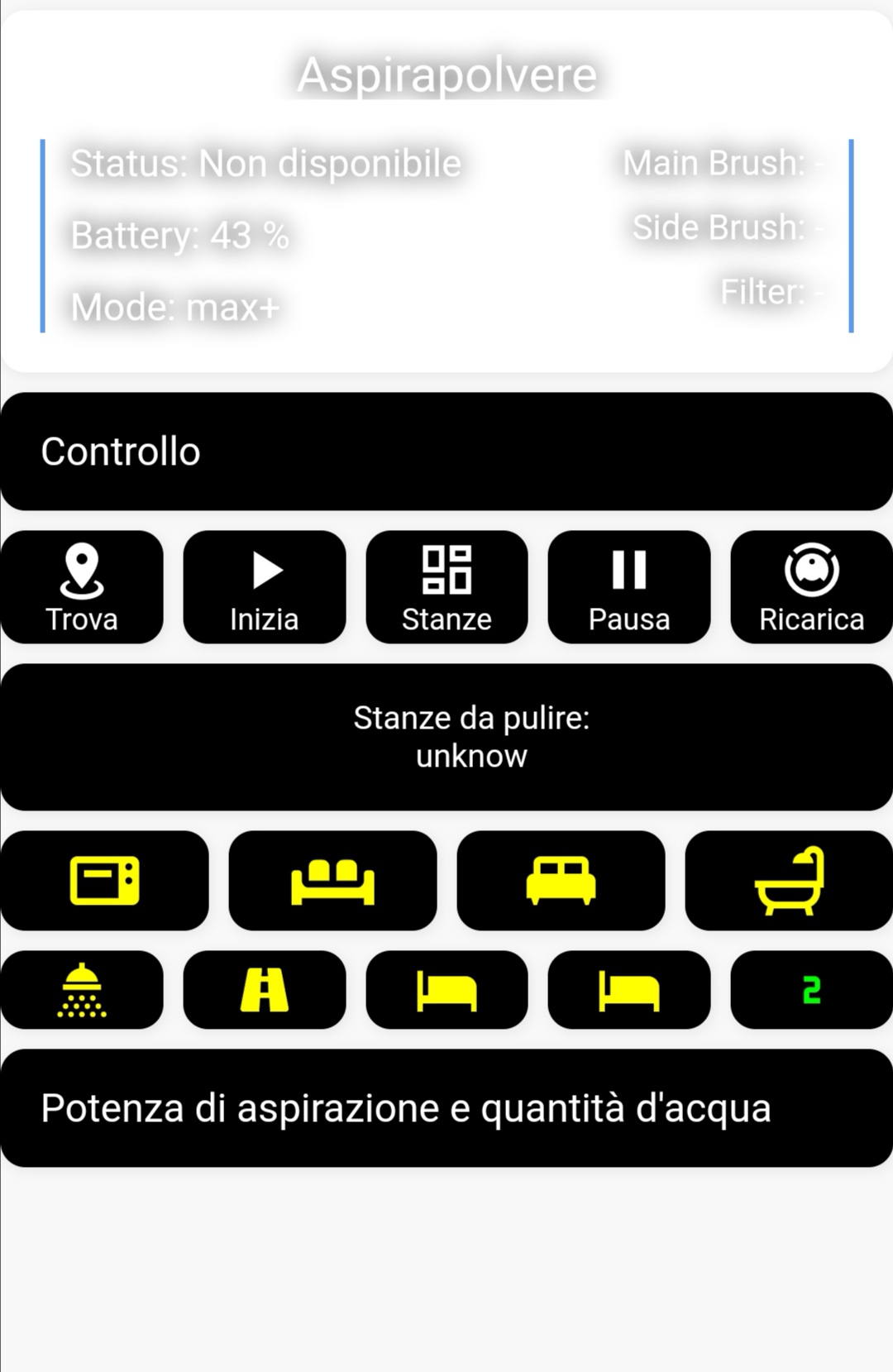Pick the bathtub bathroom button

789,881
